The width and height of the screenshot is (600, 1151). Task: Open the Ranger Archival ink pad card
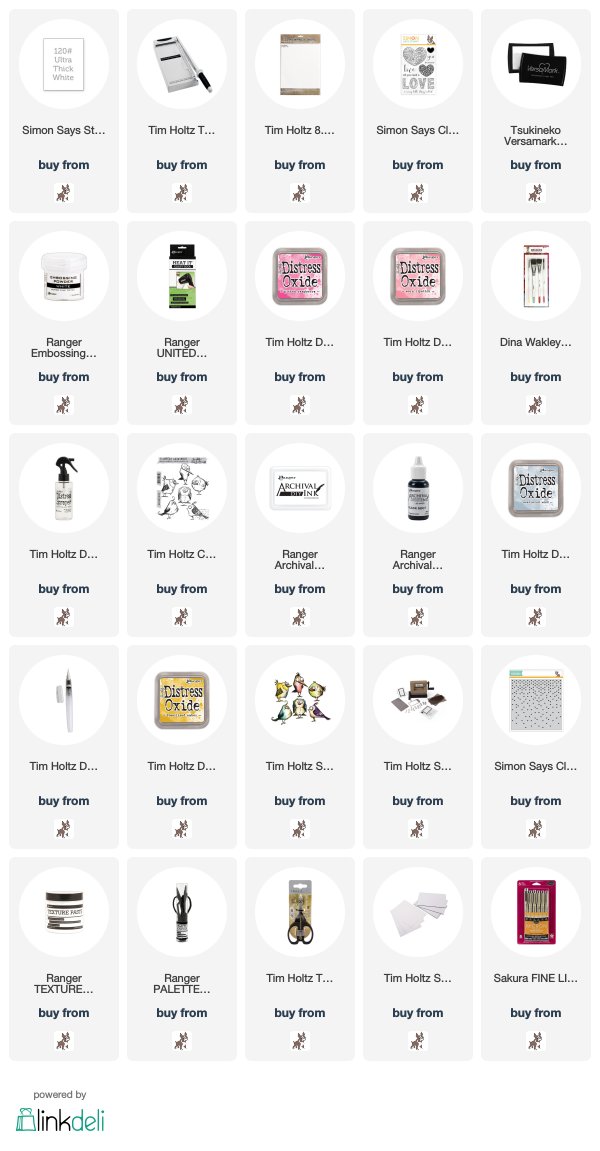[300, 535]
